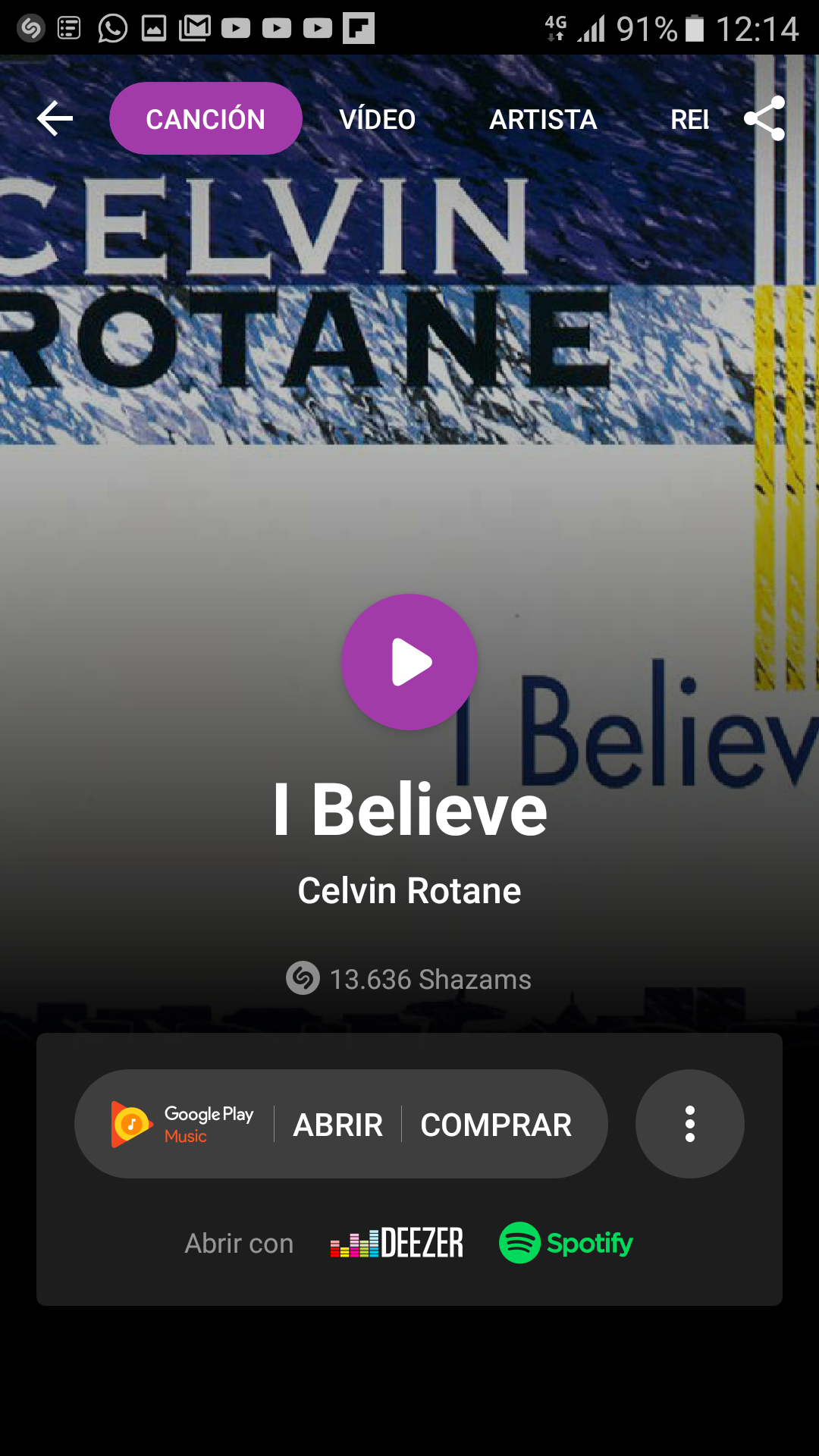819x1456 pixels.
Task: Select the CANCIÓN tab
Action: pos(206,118)
